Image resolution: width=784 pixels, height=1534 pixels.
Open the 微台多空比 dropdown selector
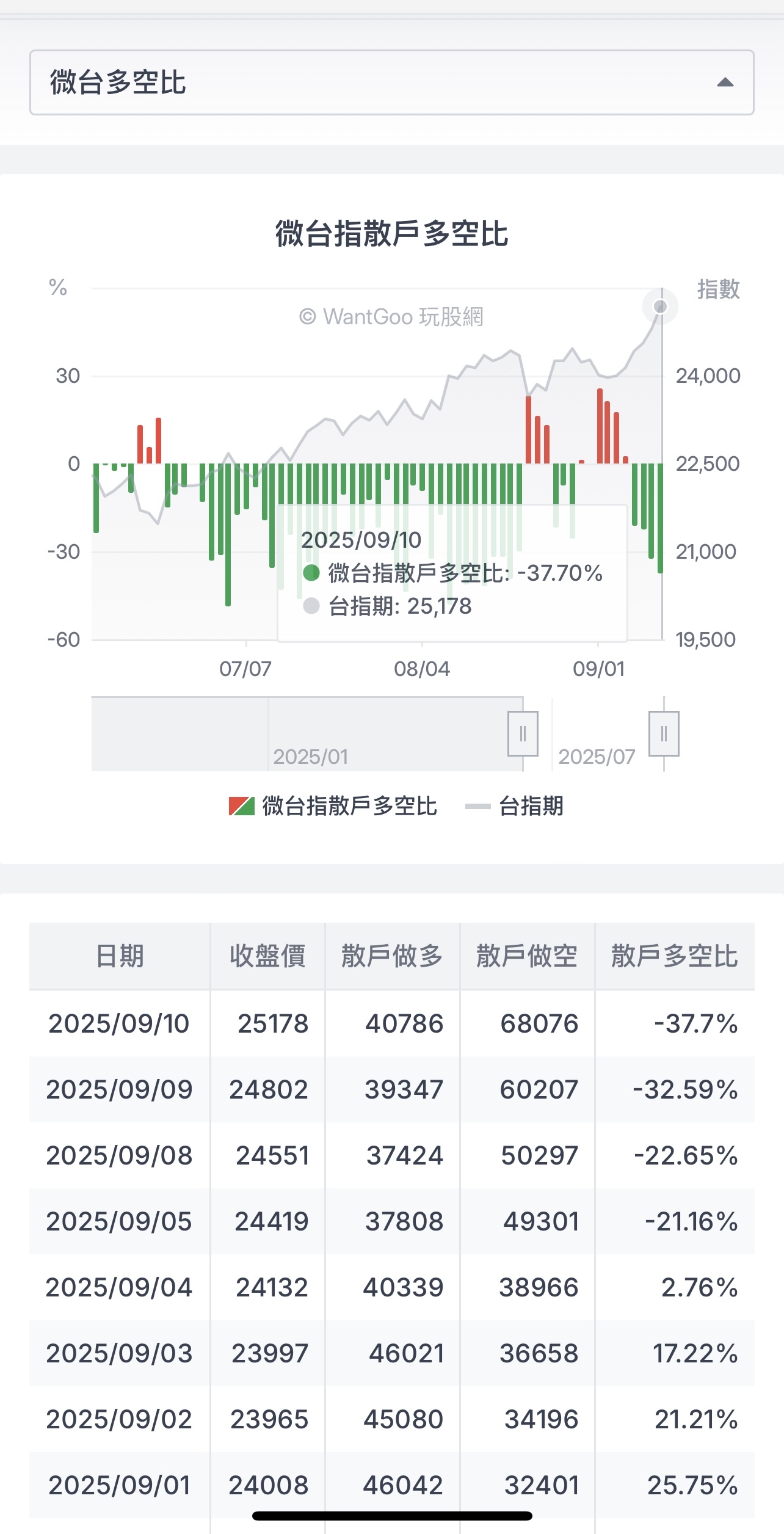click(x=391, y=82)
